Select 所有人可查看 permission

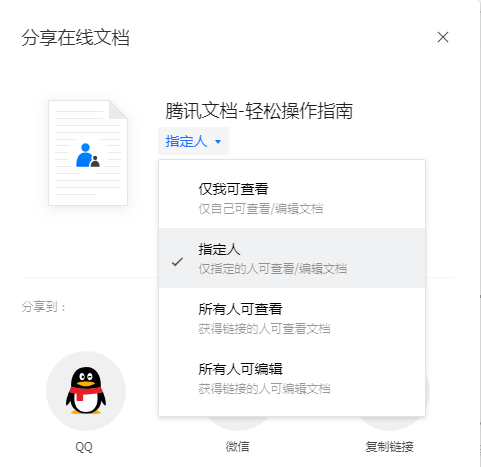(x=292, y=318)
